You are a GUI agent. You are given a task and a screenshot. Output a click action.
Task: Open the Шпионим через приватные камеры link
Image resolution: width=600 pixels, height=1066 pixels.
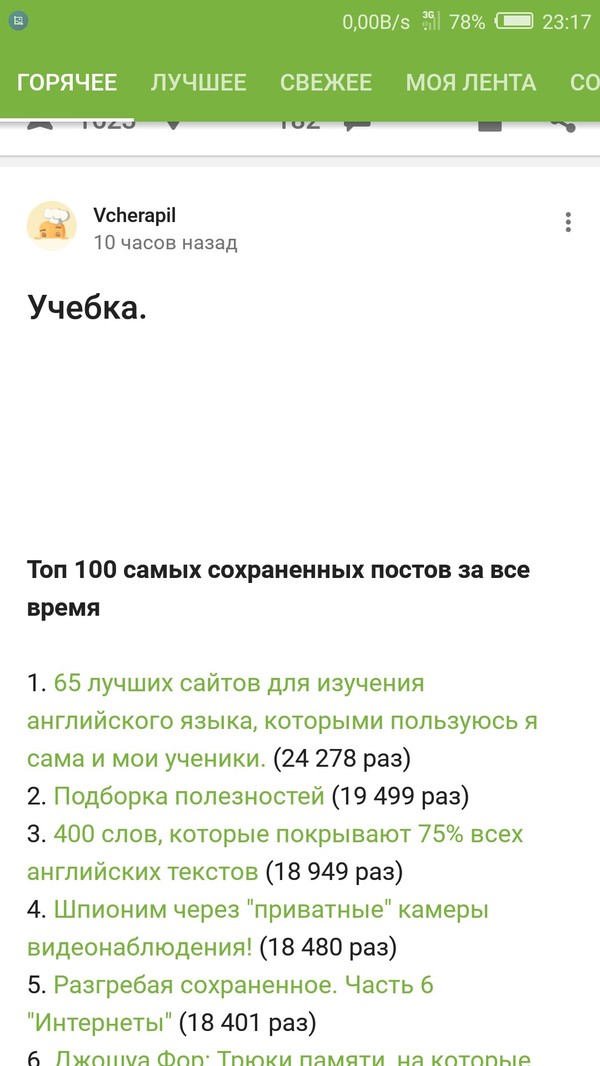[270, 910]
